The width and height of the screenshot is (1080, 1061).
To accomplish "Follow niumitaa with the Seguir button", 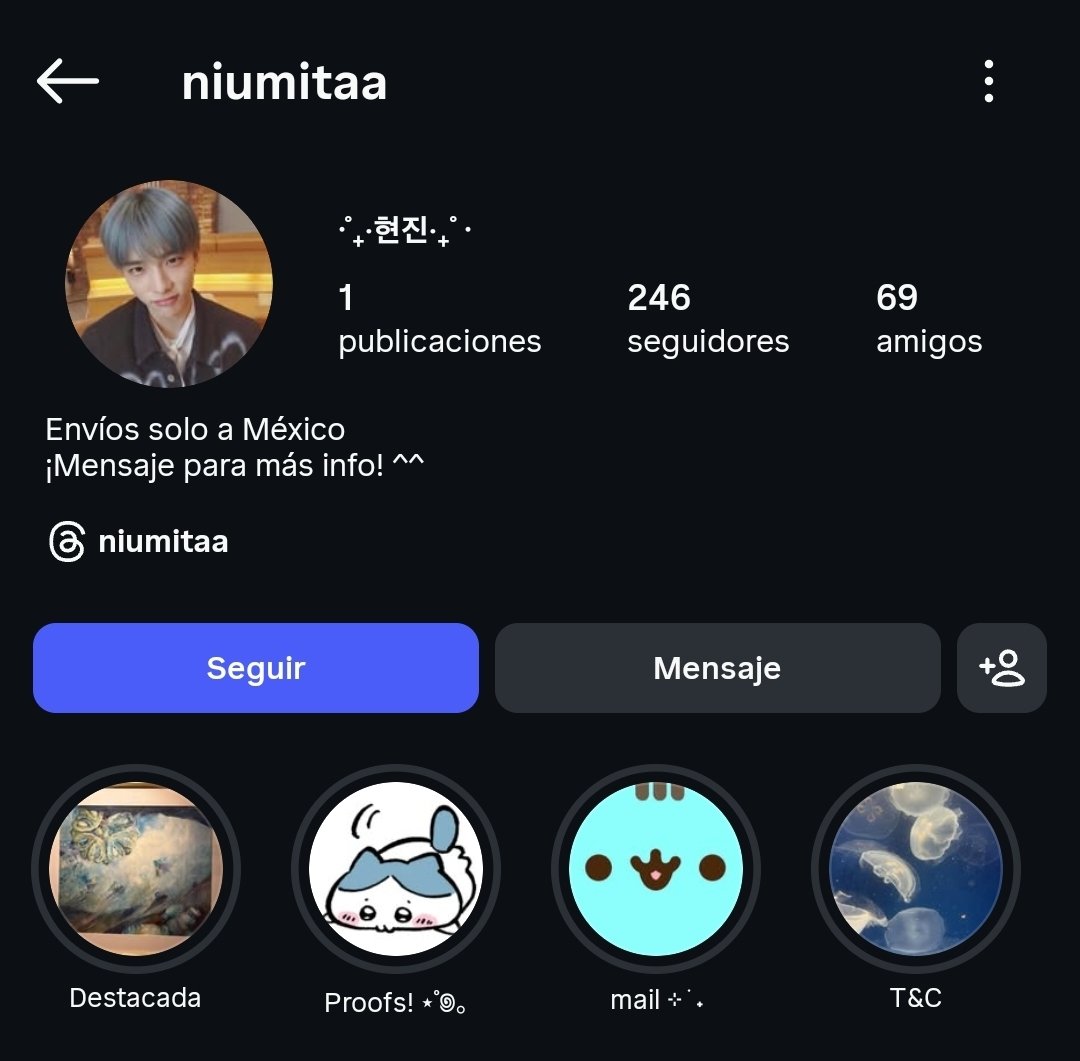I will tap(256, 668).
